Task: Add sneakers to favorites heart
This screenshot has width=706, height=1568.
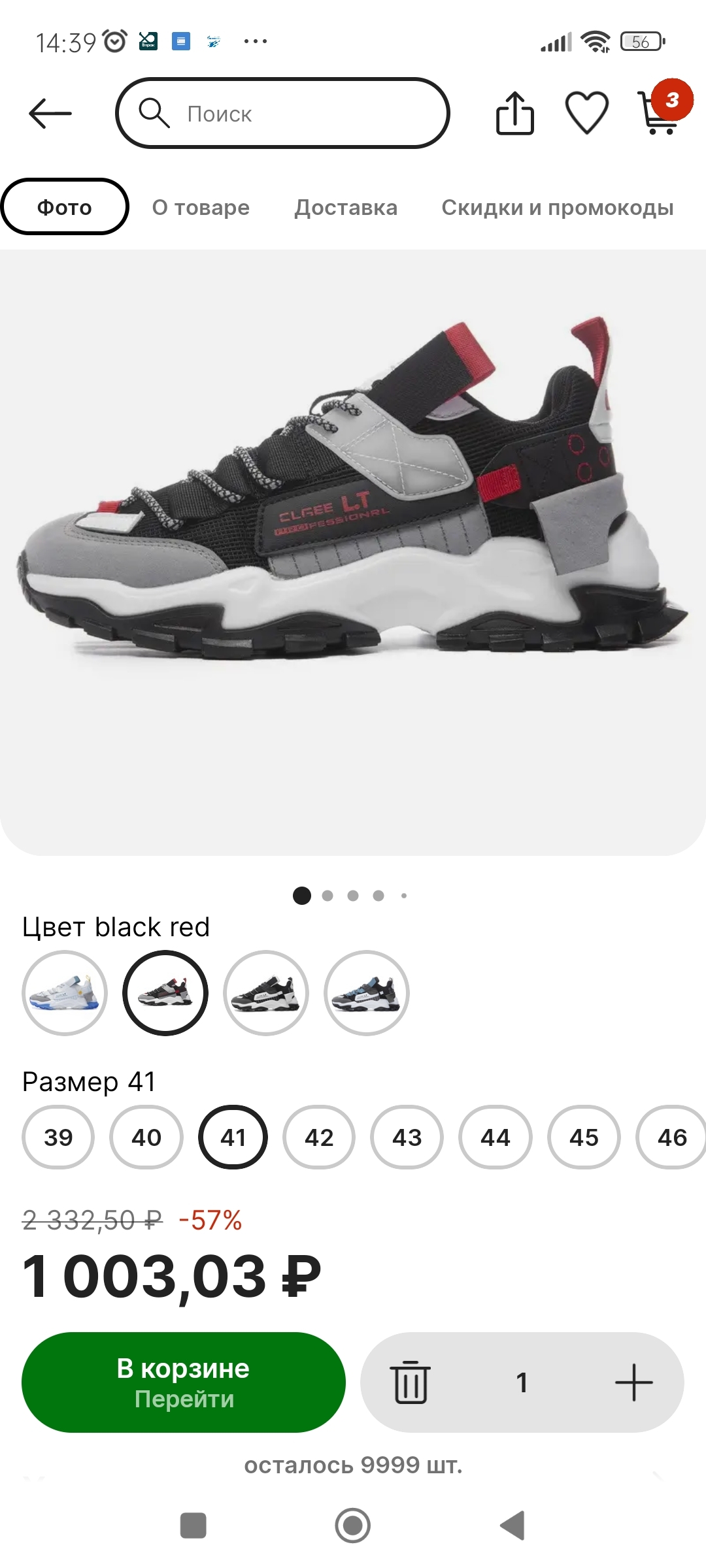Action: coord(586,114)
